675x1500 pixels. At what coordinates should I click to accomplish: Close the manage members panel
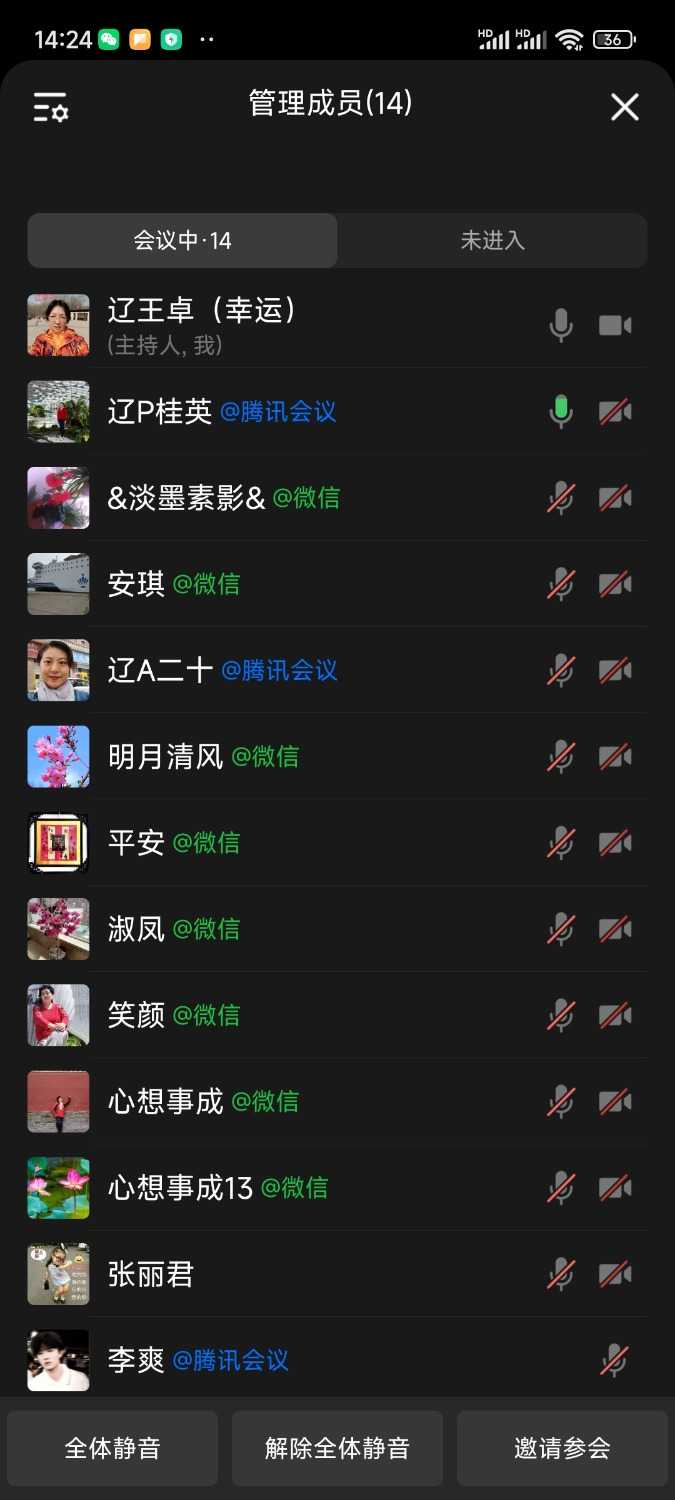624,107
